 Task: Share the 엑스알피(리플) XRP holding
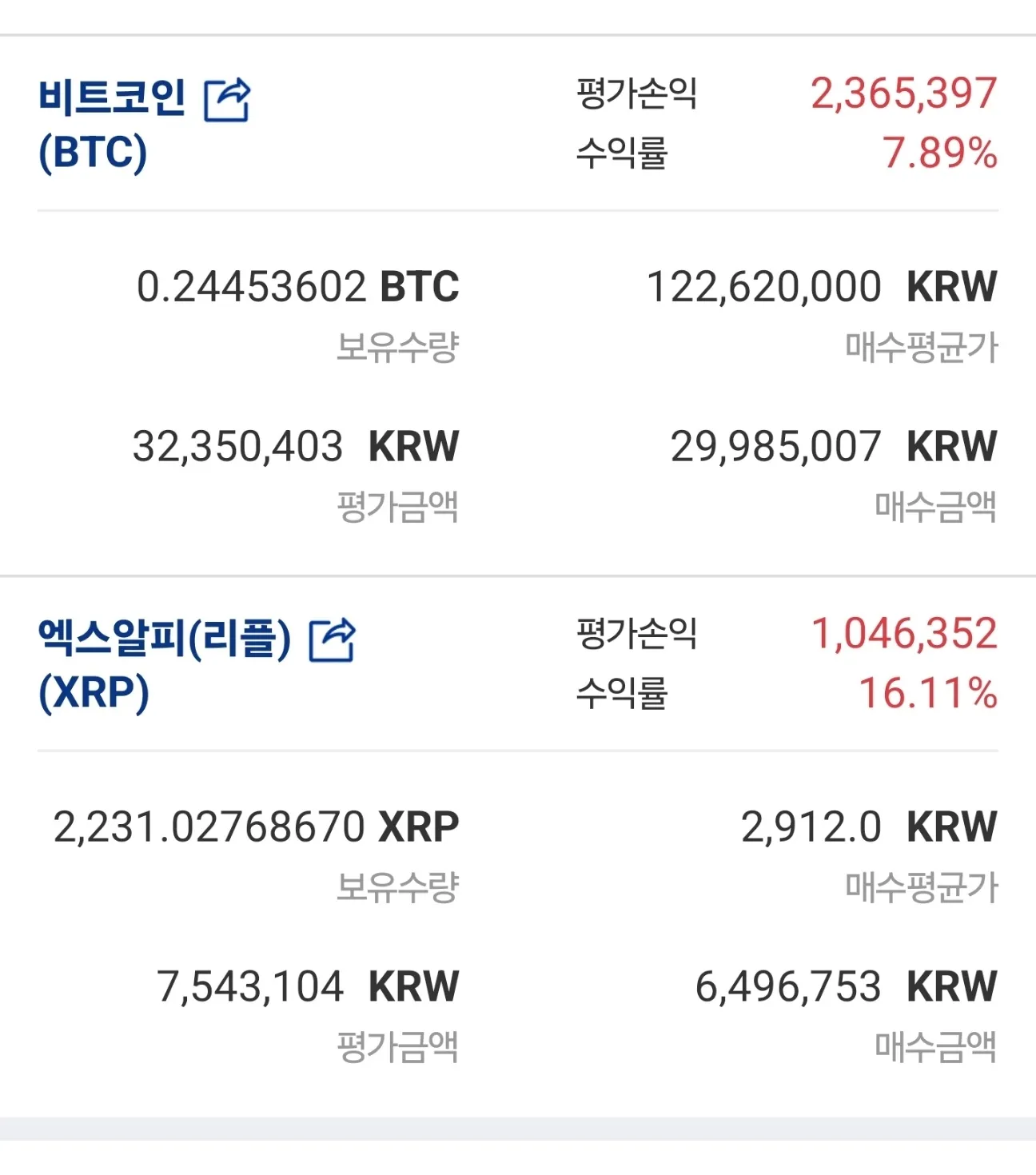[332, 640]
